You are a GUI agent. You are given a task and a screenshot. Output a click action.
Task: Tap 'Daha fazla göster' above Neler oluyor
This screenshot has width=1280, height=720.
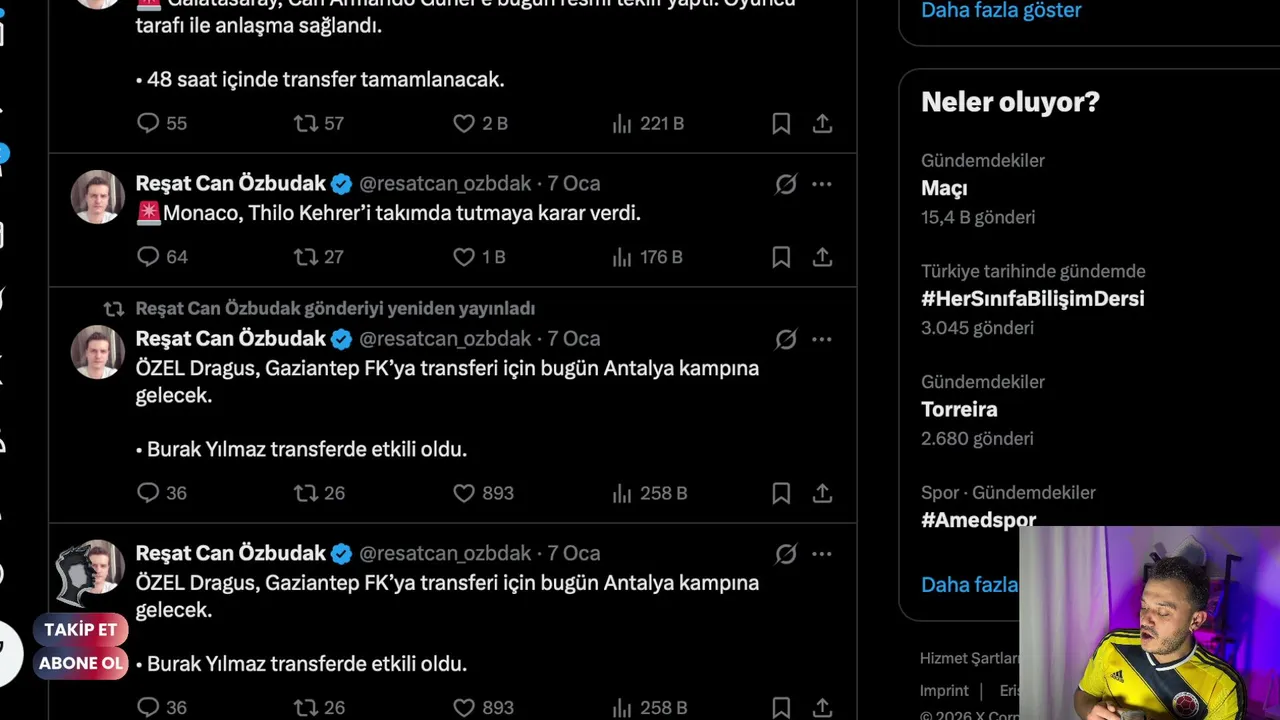[x=1001, y=11]
